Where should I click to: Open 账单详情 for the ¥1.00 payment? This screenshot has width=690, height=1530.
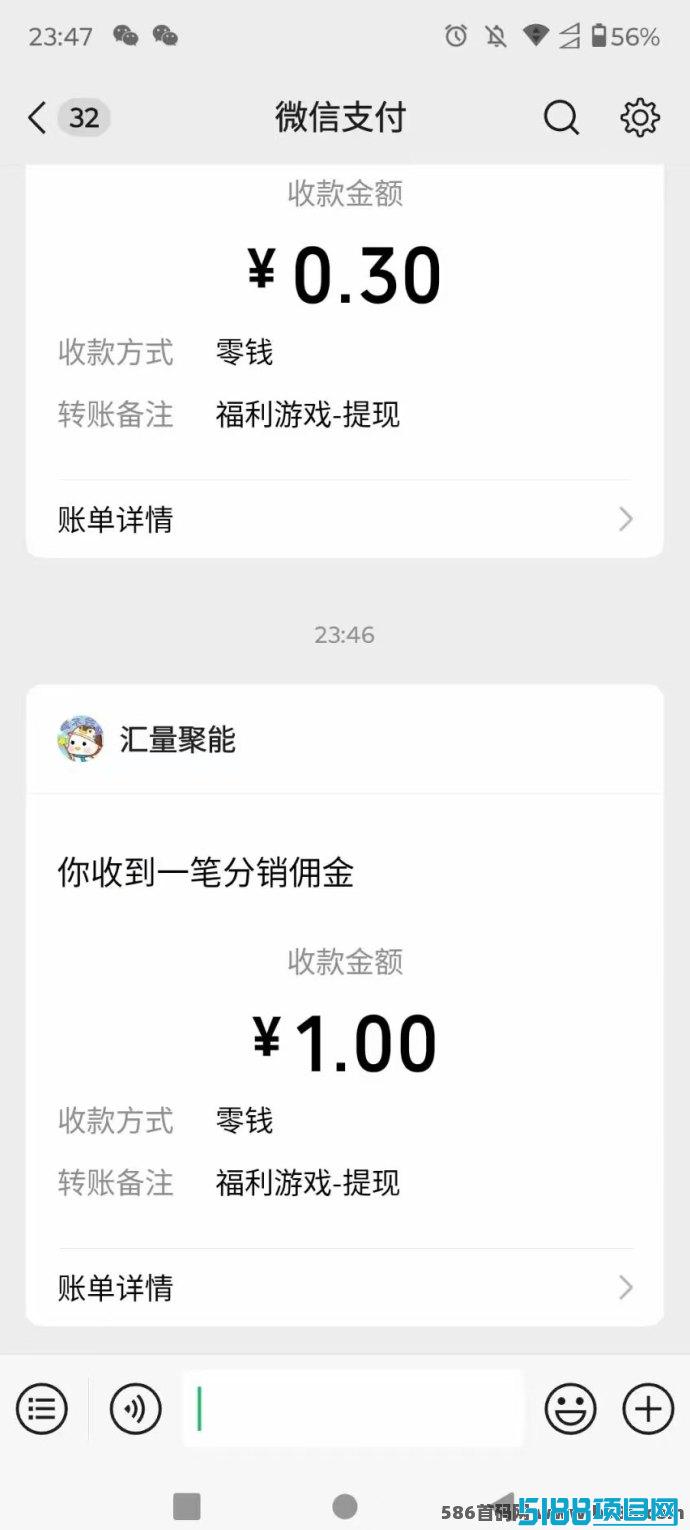pos(345,1287)
